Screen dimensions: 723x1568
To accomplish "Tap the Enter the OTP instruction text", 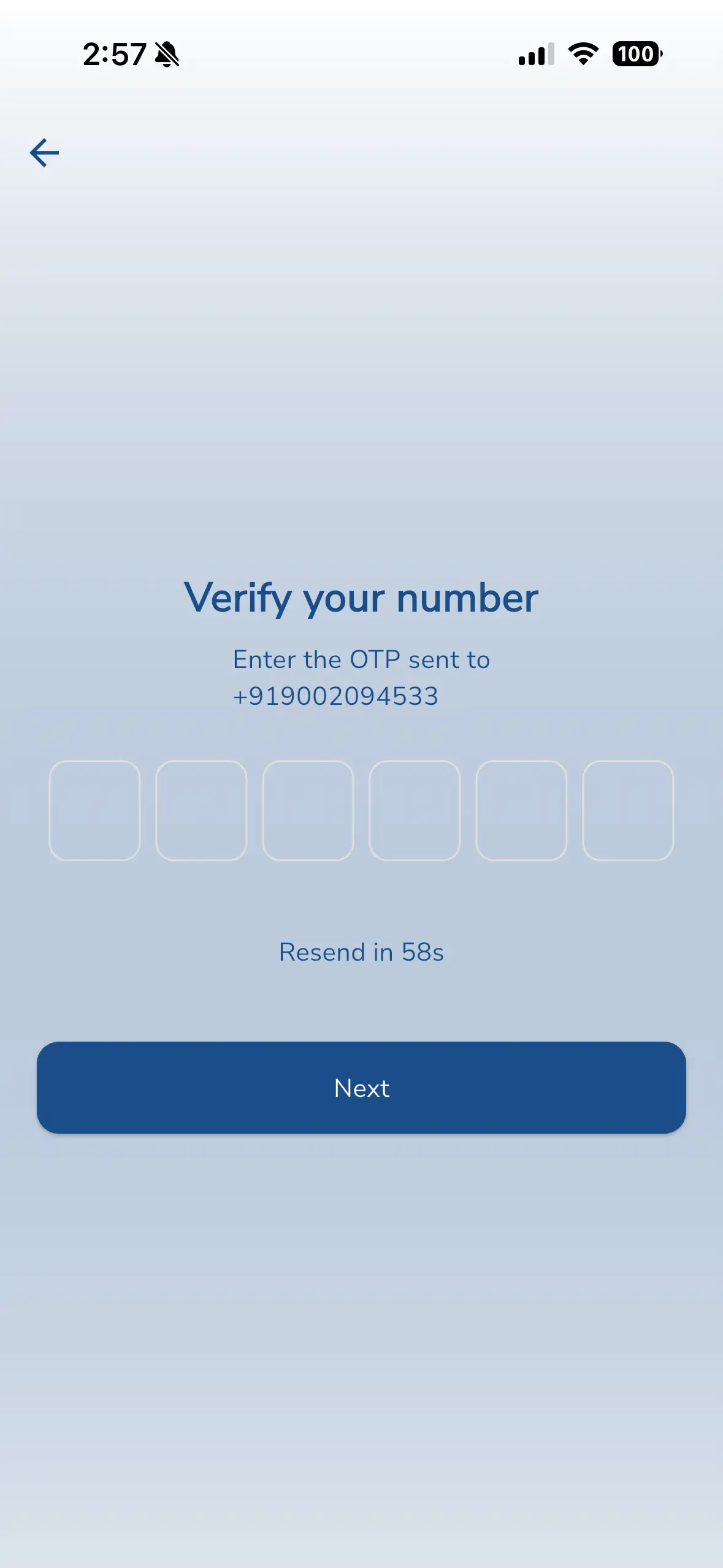I will pyautogui.click(x=361, y=659).
